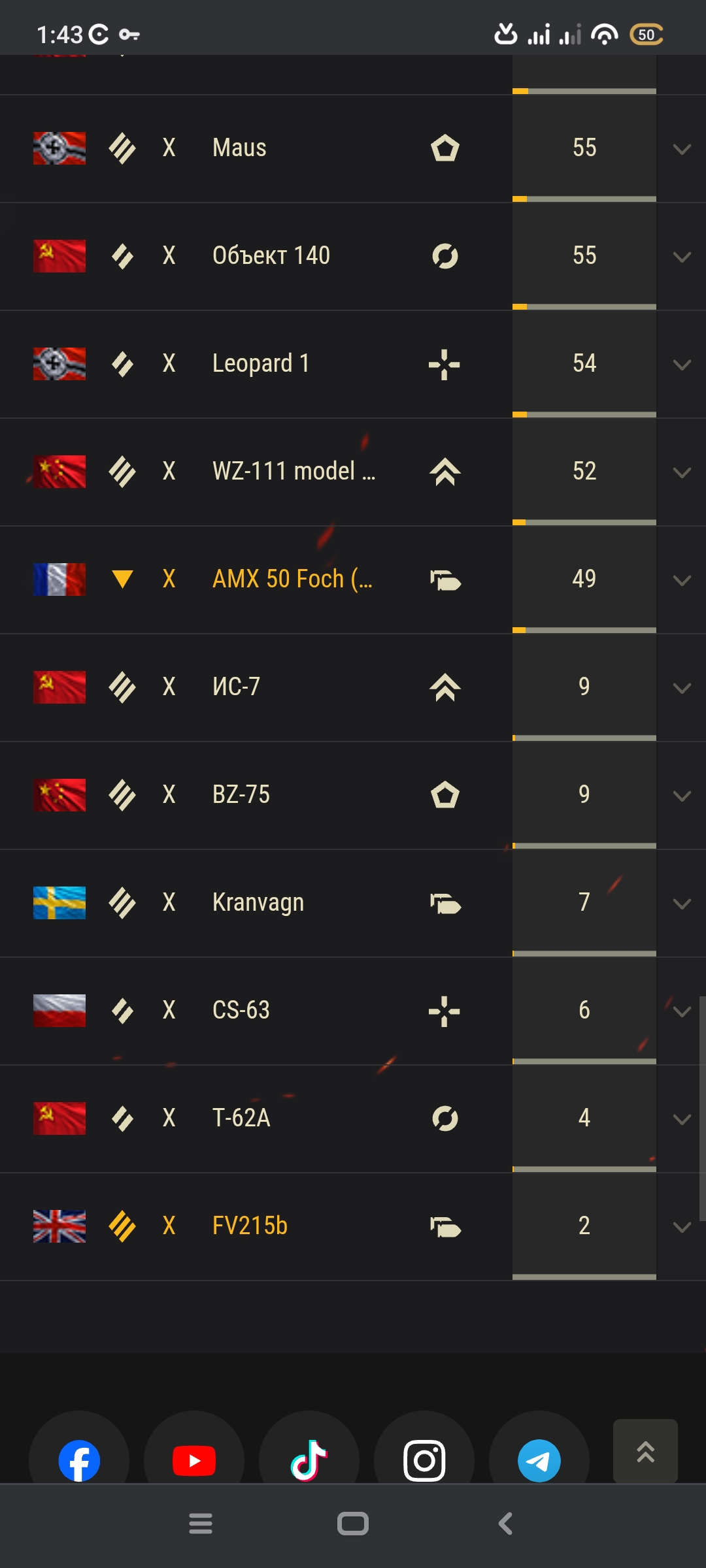The height and width of the screenshot is (1568, 706).
Task: Open the system recent apps view
Action: coord(201,1524)
